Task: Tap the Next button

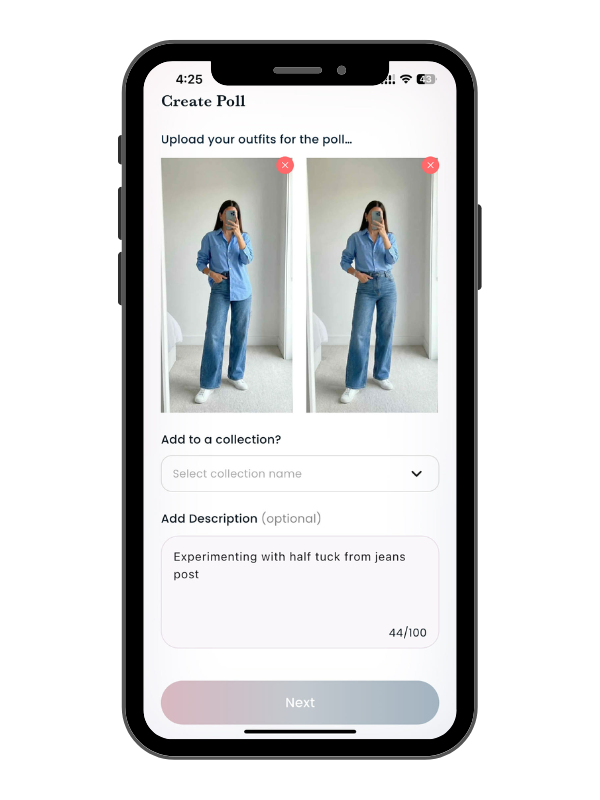Action: point(300,703)
